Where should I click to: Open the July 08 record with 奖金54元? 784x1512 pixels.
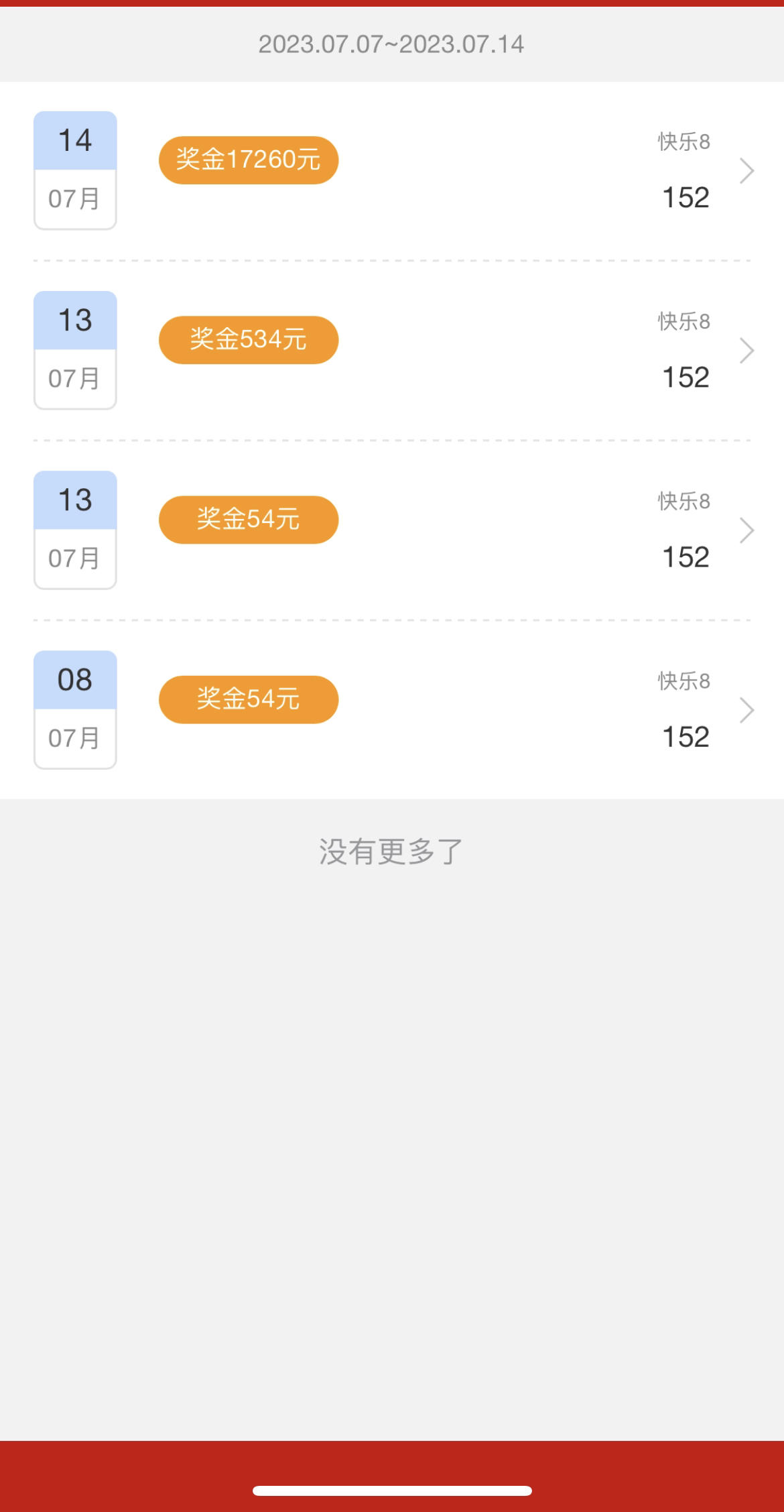(x=392, y=709)
